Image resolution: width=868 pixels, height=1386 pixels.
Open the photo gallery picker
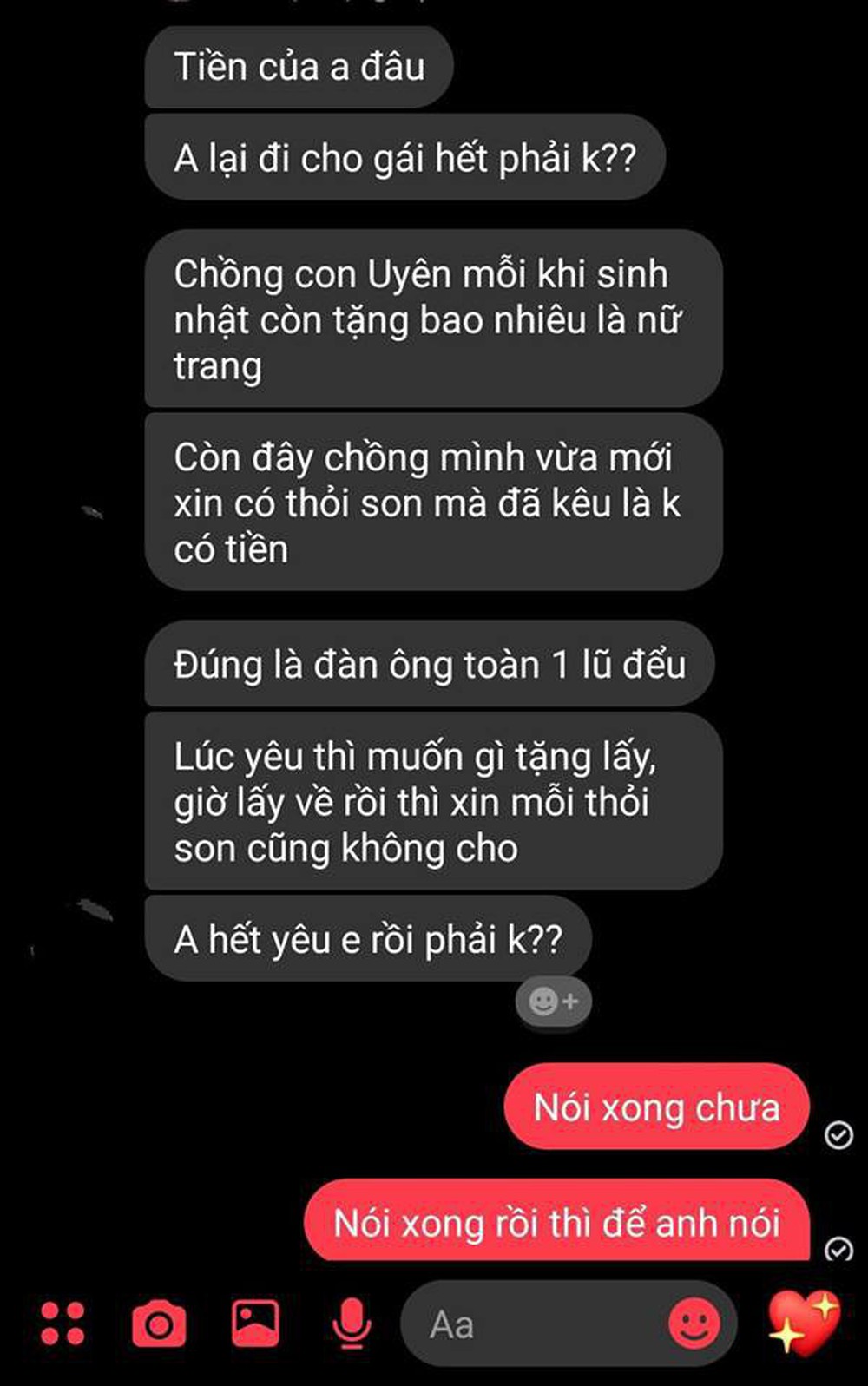tap(255, 1324)
